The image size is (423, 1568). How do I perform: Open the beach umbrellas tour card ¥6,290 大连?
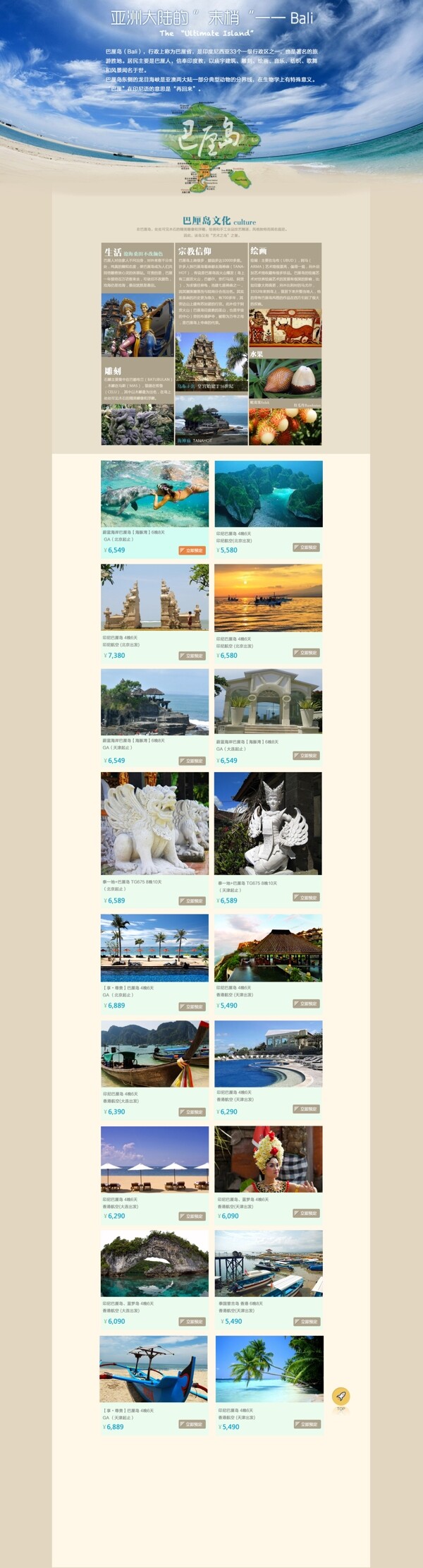tap(154, 1159)
